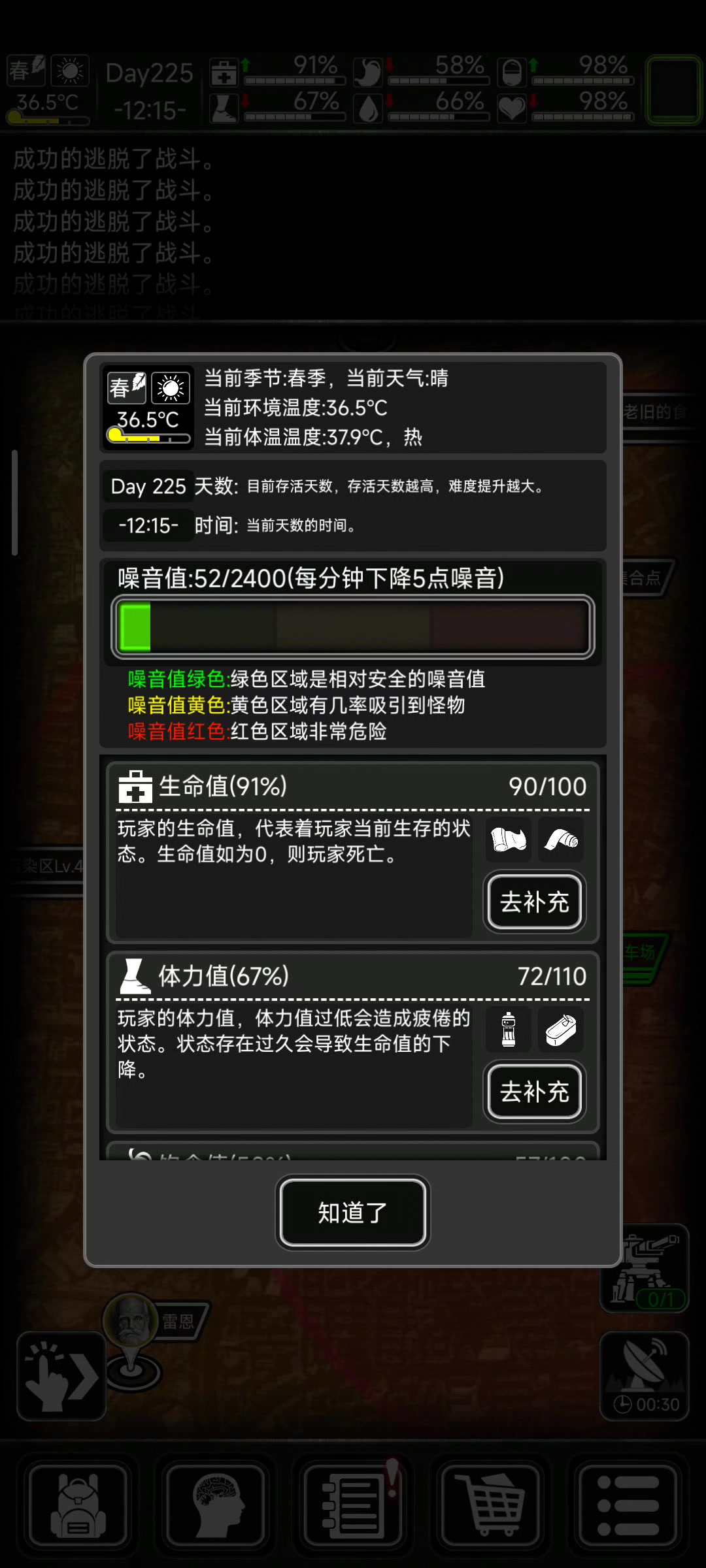Image resolution: width=706 pixels, height=1568 pixels.
Task: Dismiss the dialog with 知道了
Action: tap(352, 1213)
